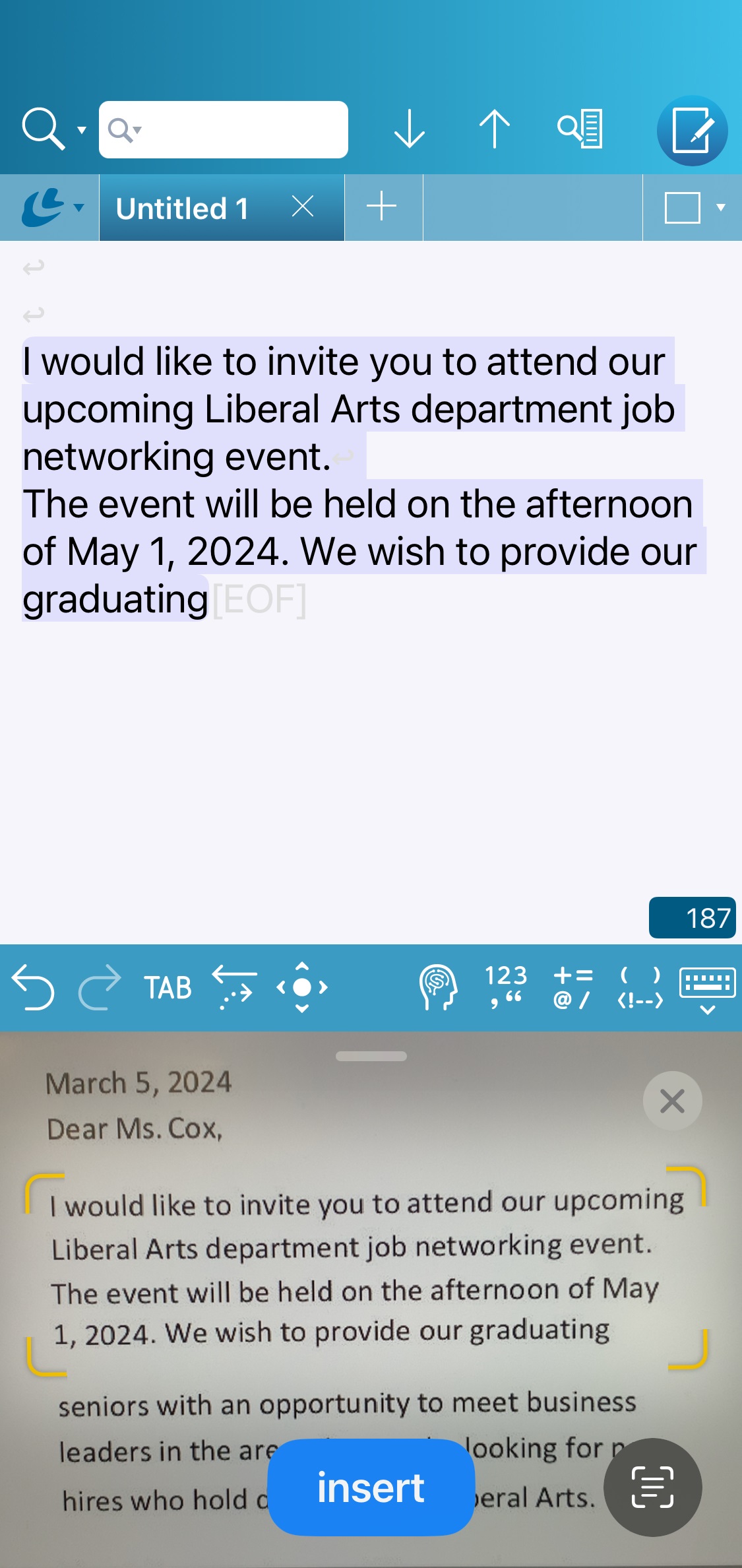Jump to next search match arrow
This screenshot has width=742, height=1568.
tap(409, 129)
